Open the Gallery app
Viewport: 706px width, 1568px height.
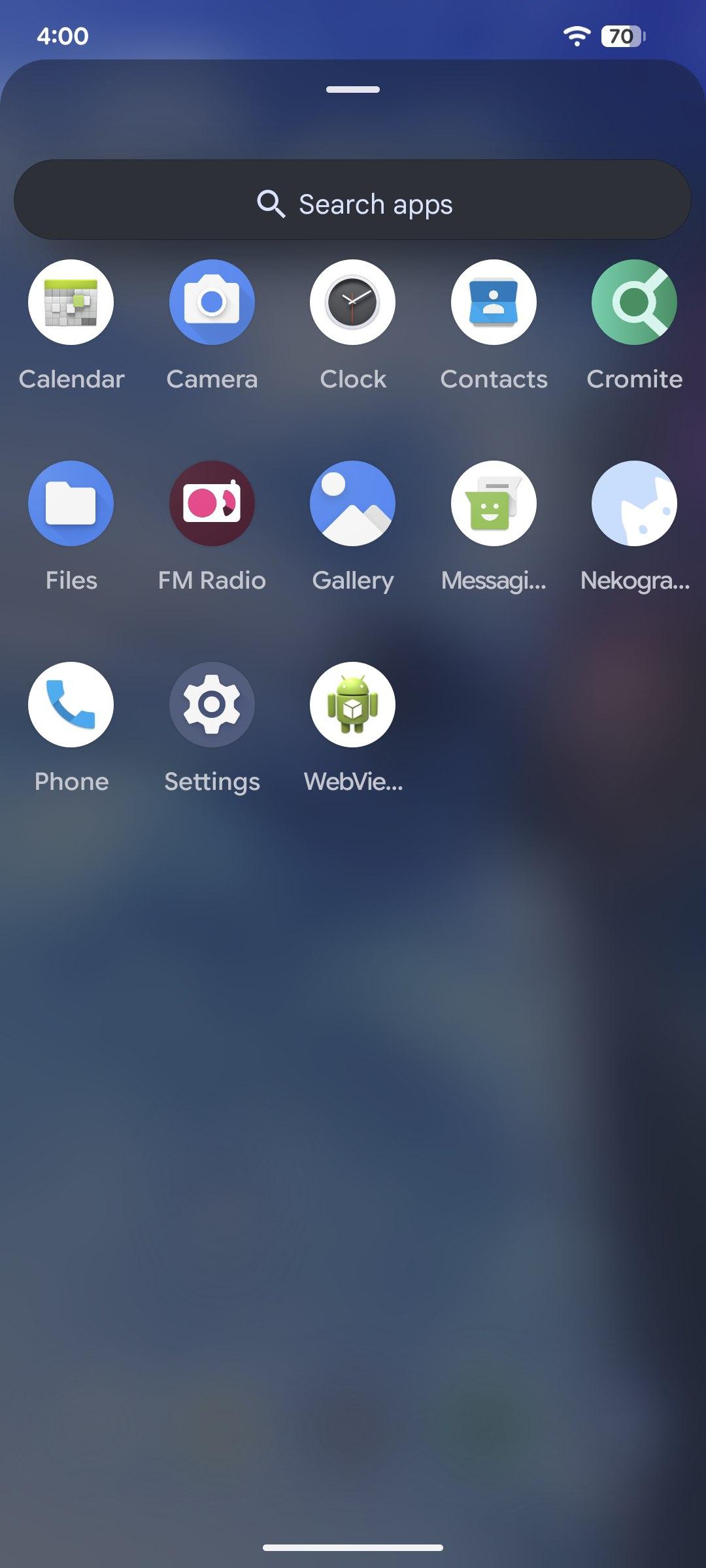click(x=353, y=504)
